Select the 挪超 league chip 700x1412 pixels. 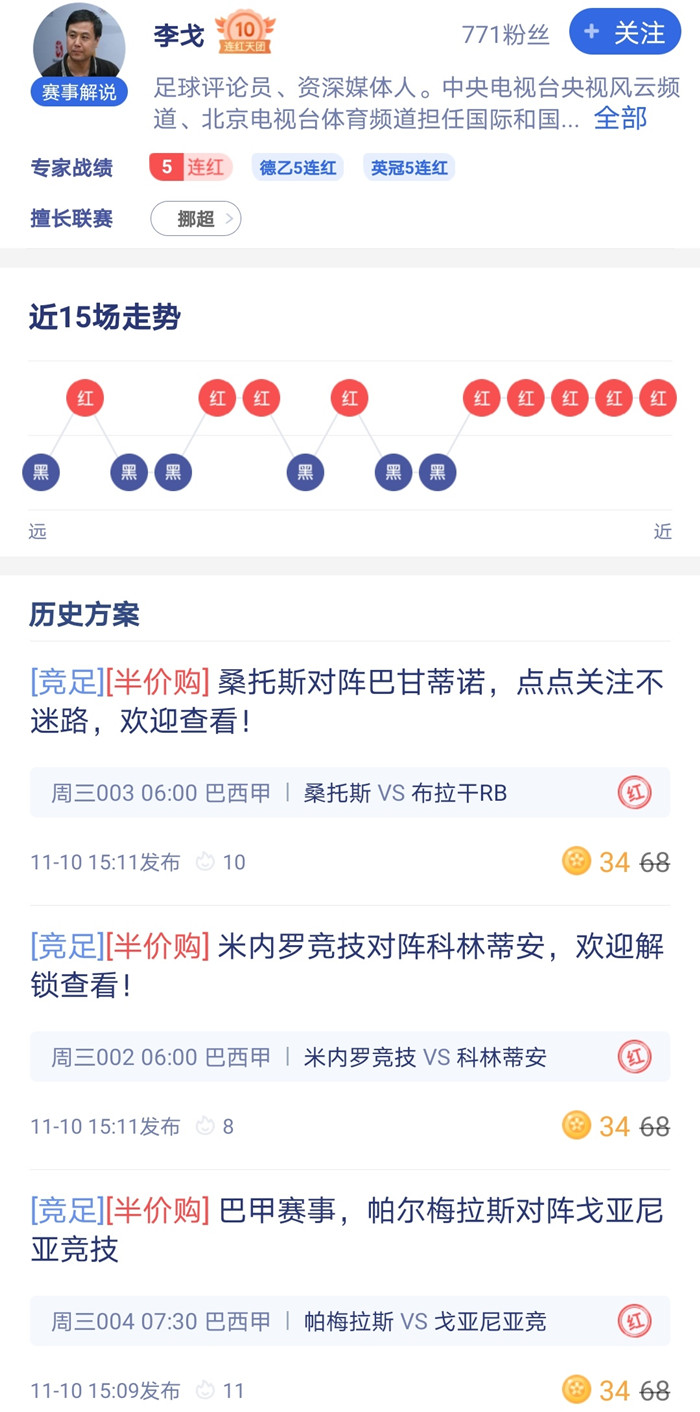click(x=196, y=219)
